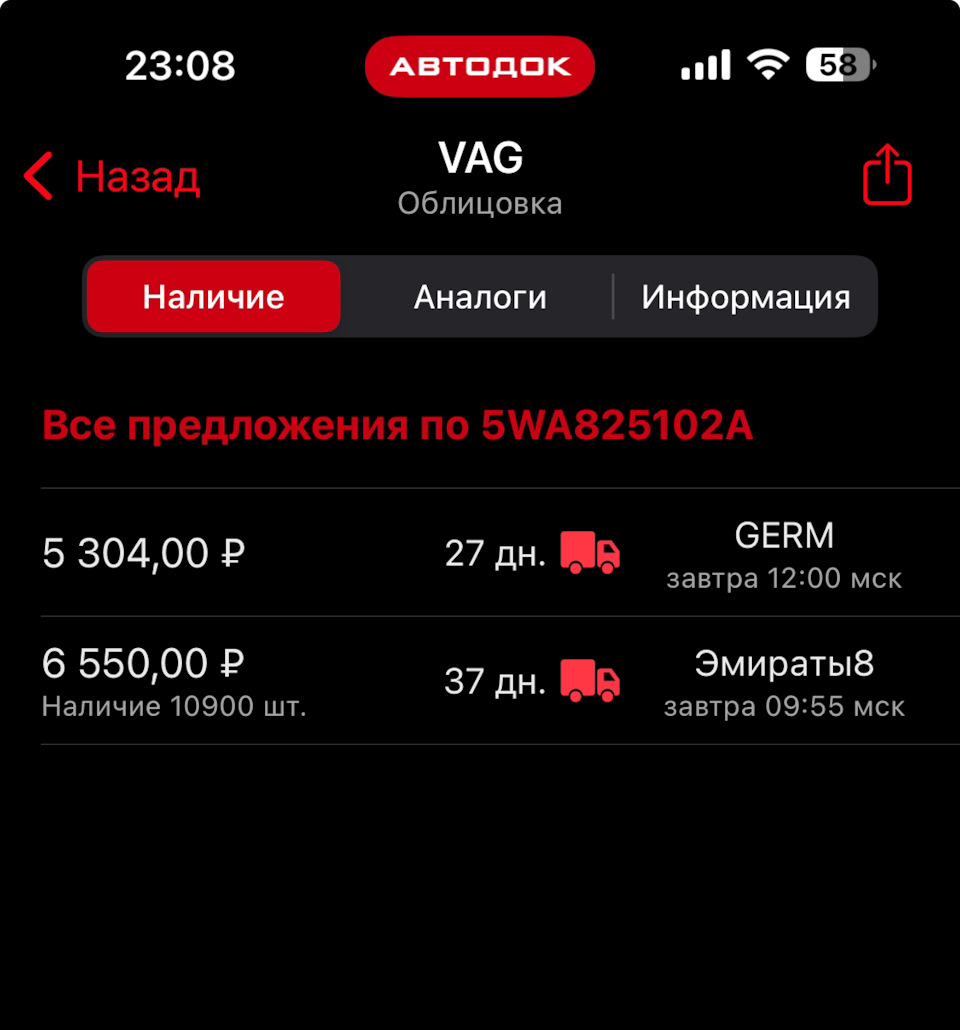Image resolution: width=960 pixels, height=1030 pixels.
Task: Select the Наличие tab
Action: click(213, 296)
